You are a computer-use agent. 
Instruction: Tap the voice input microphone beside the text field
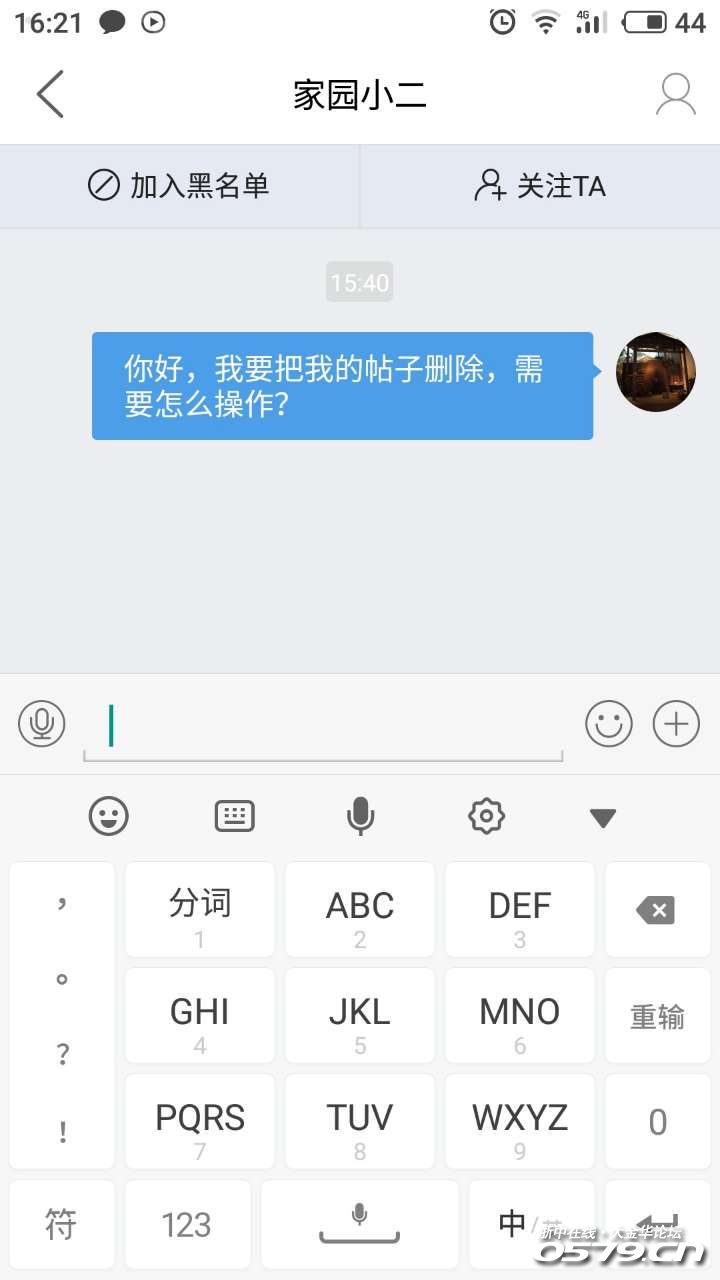(x=40, y=723)
